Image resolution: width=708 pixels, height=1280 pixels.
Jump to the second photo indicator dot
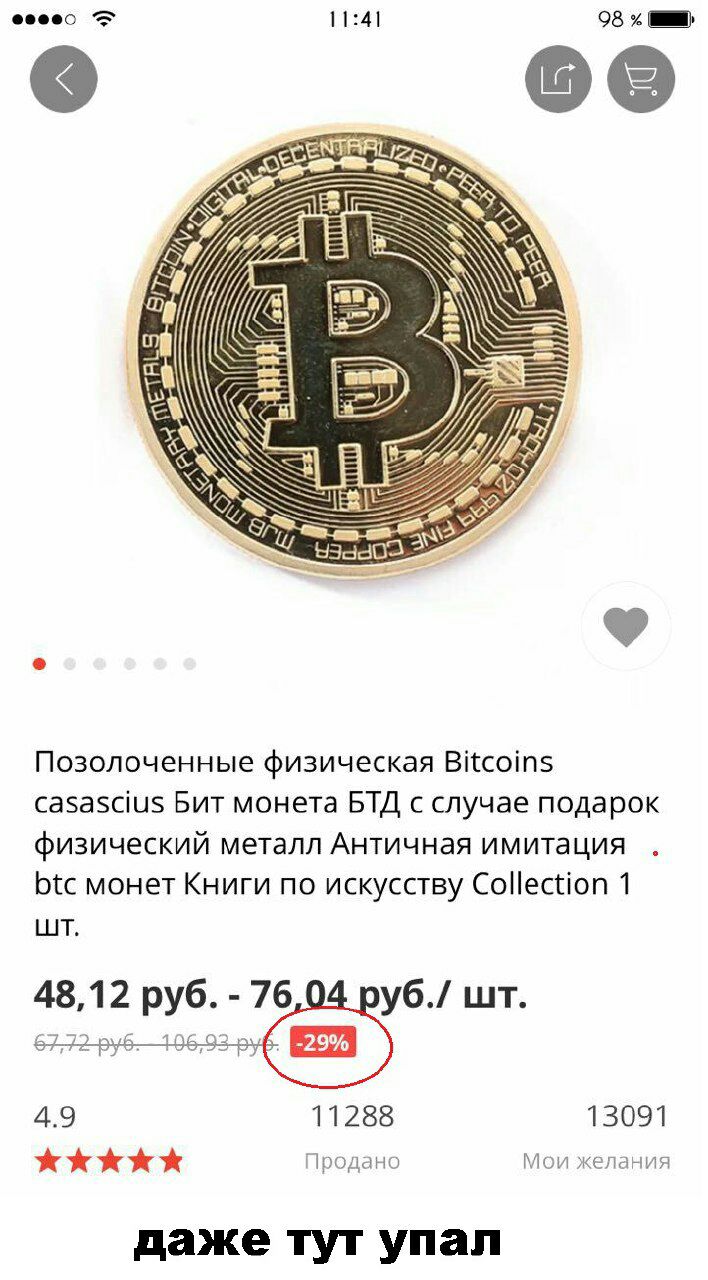70,664
